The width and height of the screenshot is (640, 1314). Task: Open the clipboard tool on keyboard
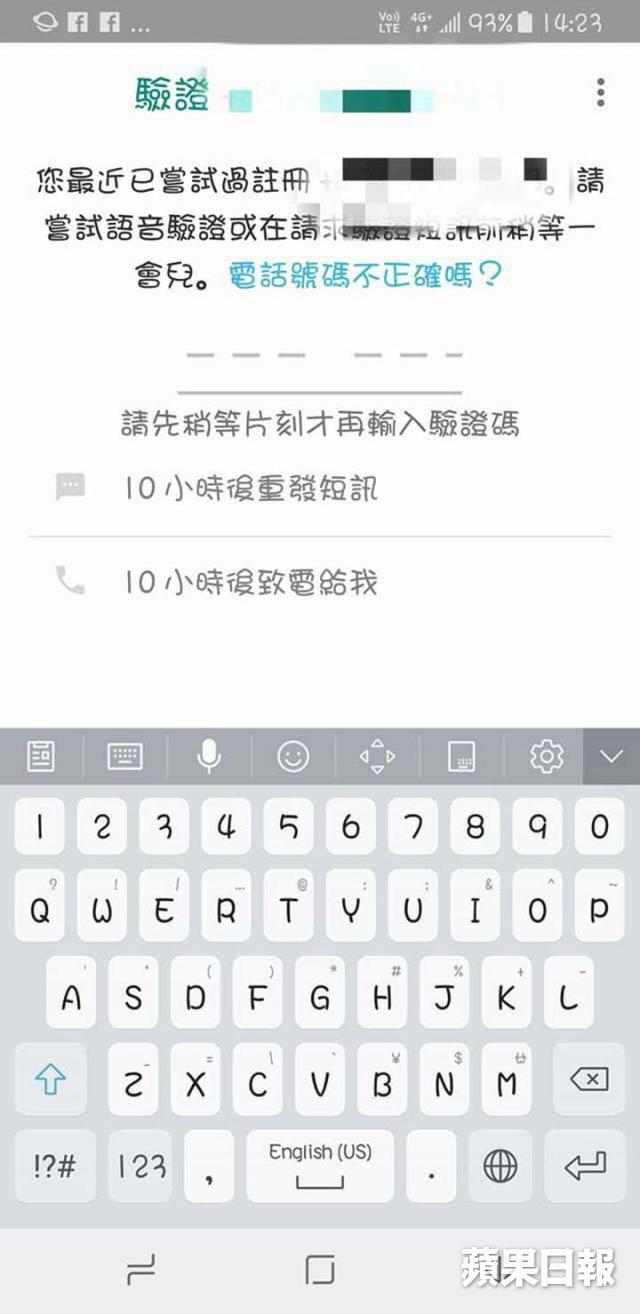[x=41, y=757]
